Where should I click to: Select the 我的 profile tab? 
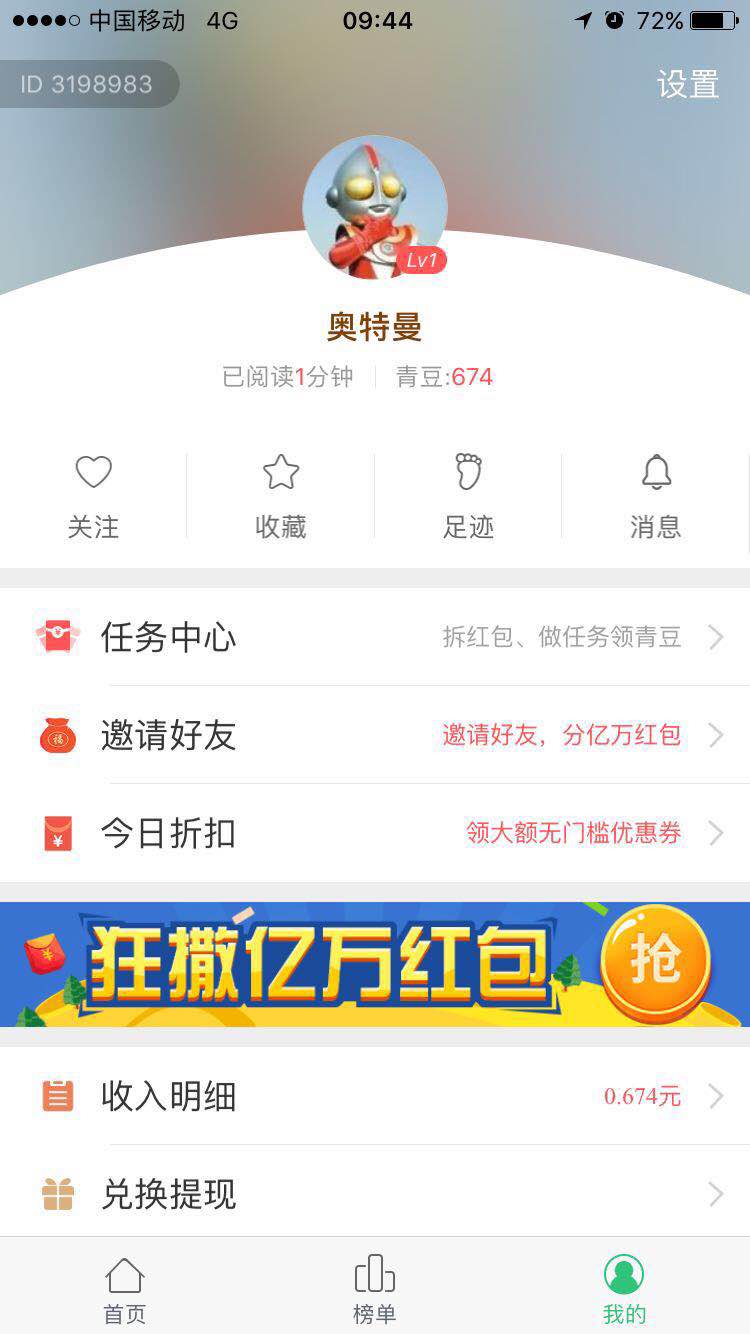624,1290
